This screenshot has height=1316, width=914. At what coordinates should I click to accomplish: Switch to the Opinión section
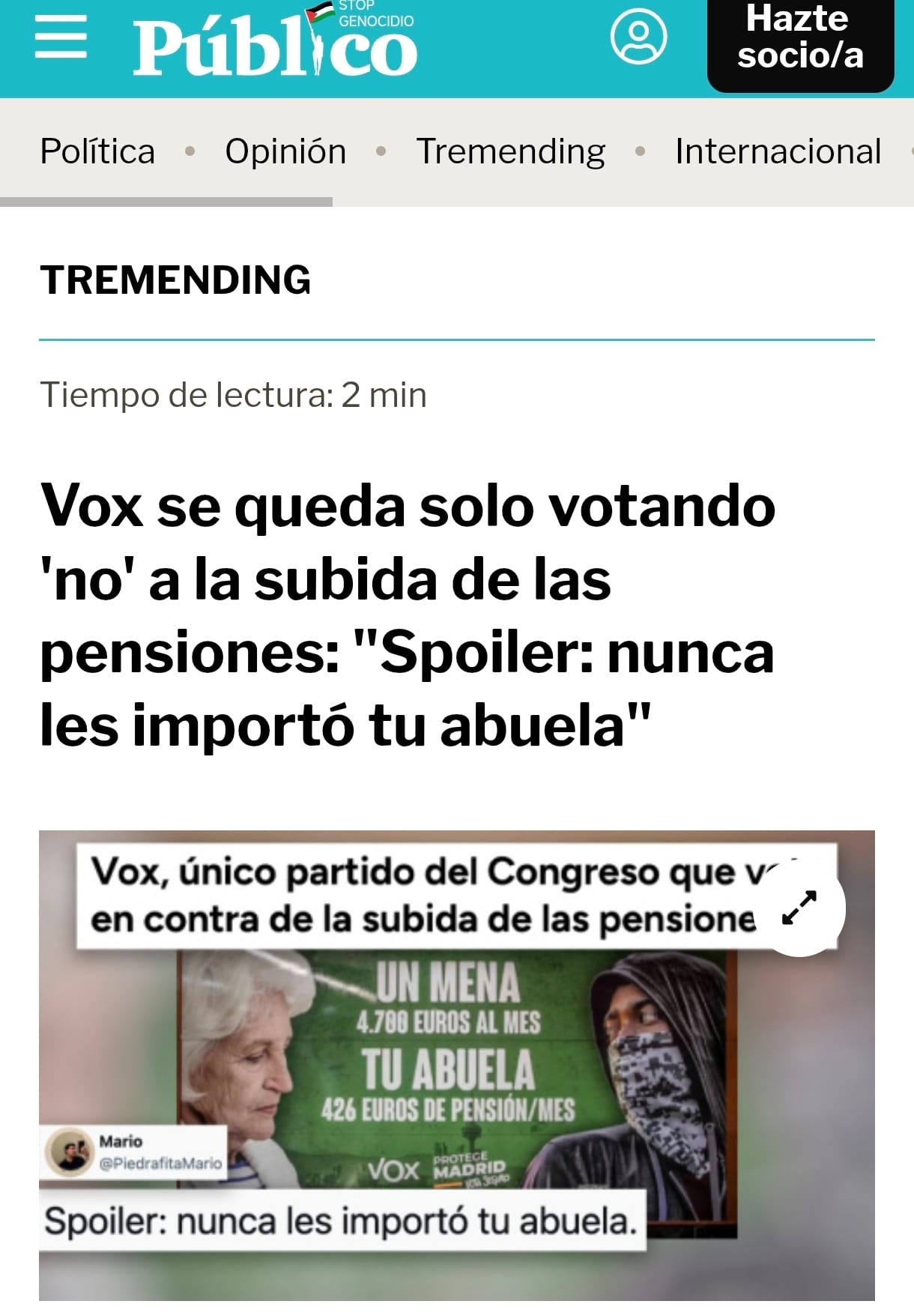[285, 151]
